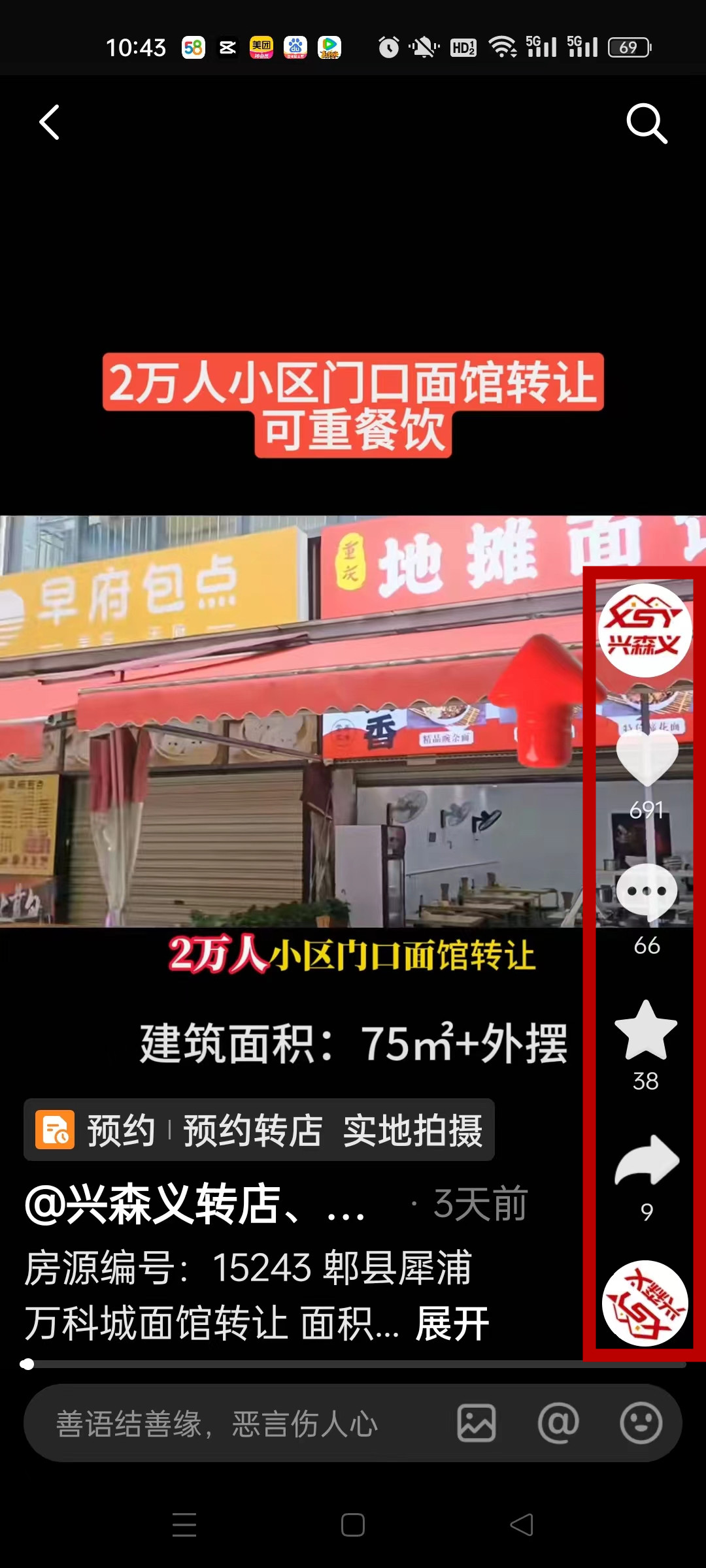706x1568 pixels.
Task: Mention someone with the @ icon
Action: pyautogui.click(x=558, y=1424)
